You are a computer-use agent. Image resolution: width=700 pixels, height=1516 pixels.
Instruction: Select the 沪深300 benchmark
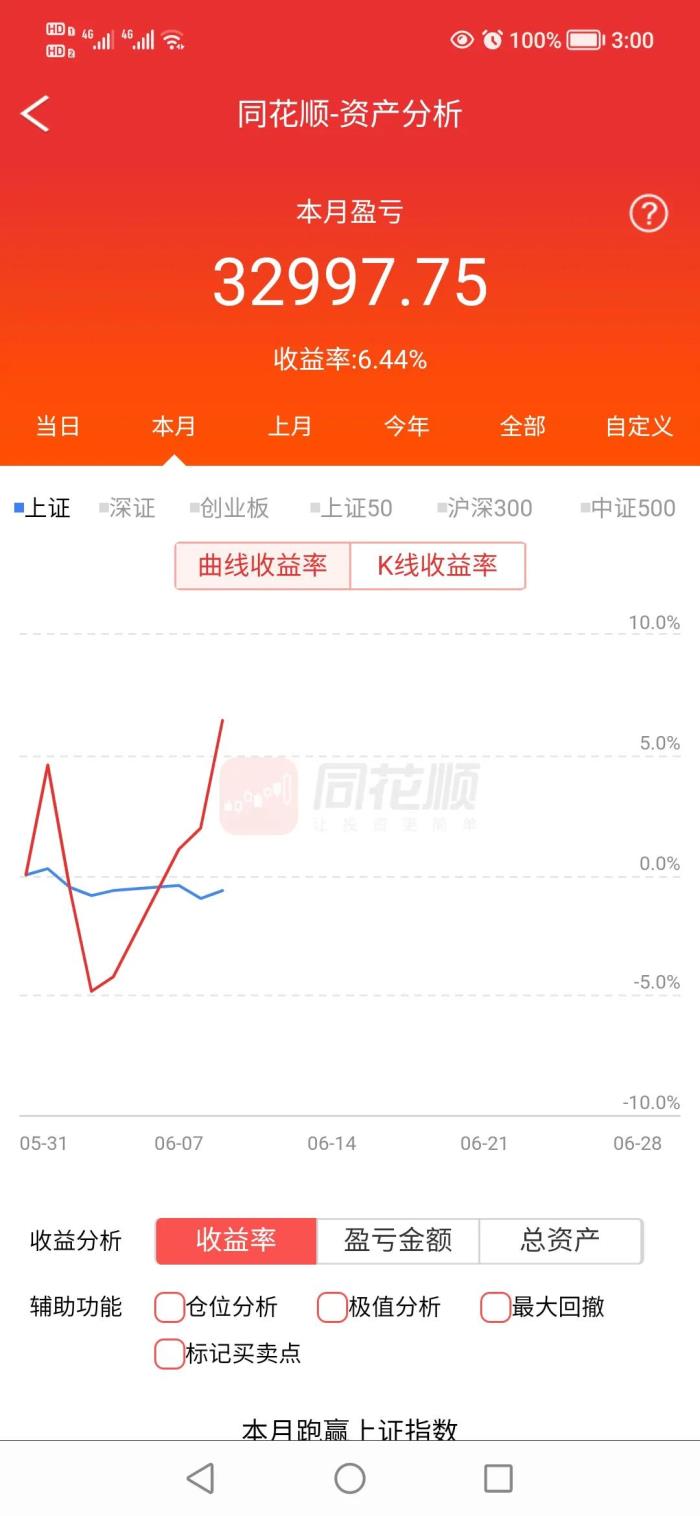[x=486, y=508]
